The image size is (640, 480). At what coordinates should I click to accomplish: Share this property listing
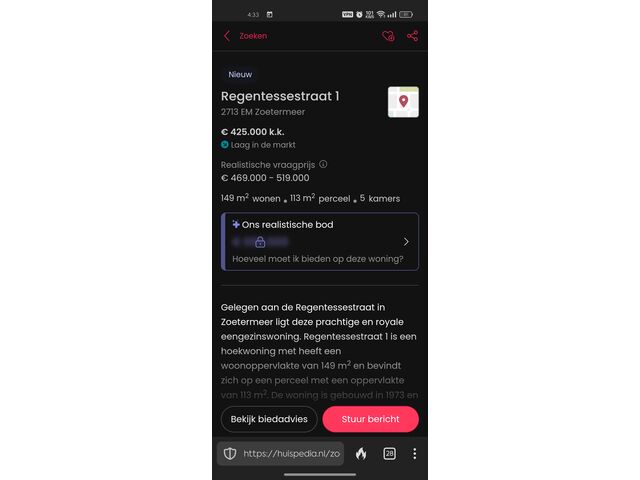[412, 36]
